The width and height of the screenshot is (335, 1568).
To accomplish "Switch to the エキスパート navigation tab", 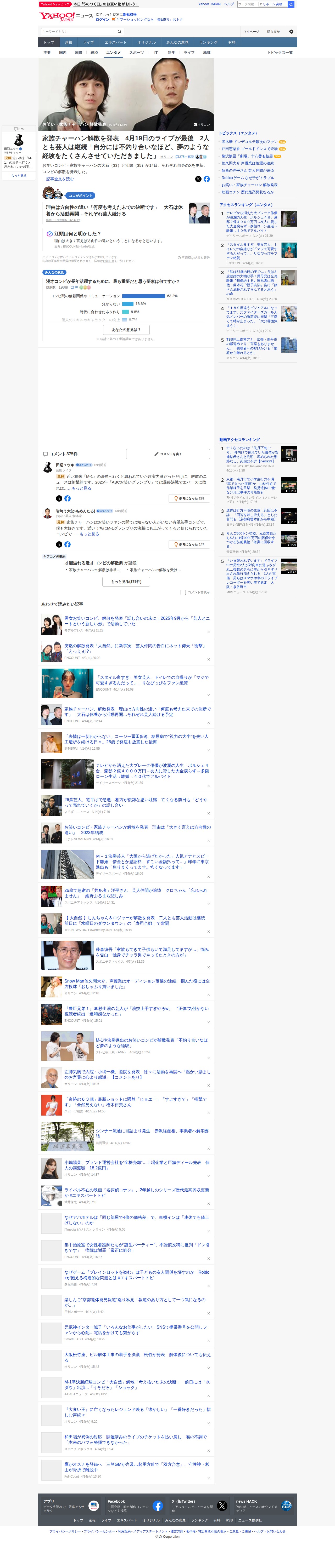I will (115, 43).
